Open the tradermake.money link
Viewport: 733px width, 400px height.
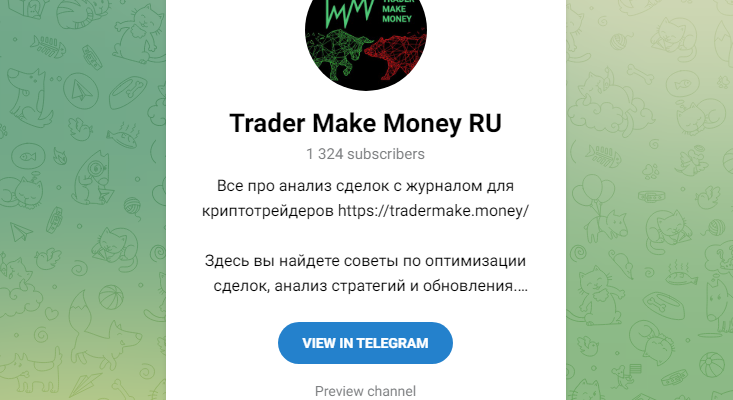(433, 211)
